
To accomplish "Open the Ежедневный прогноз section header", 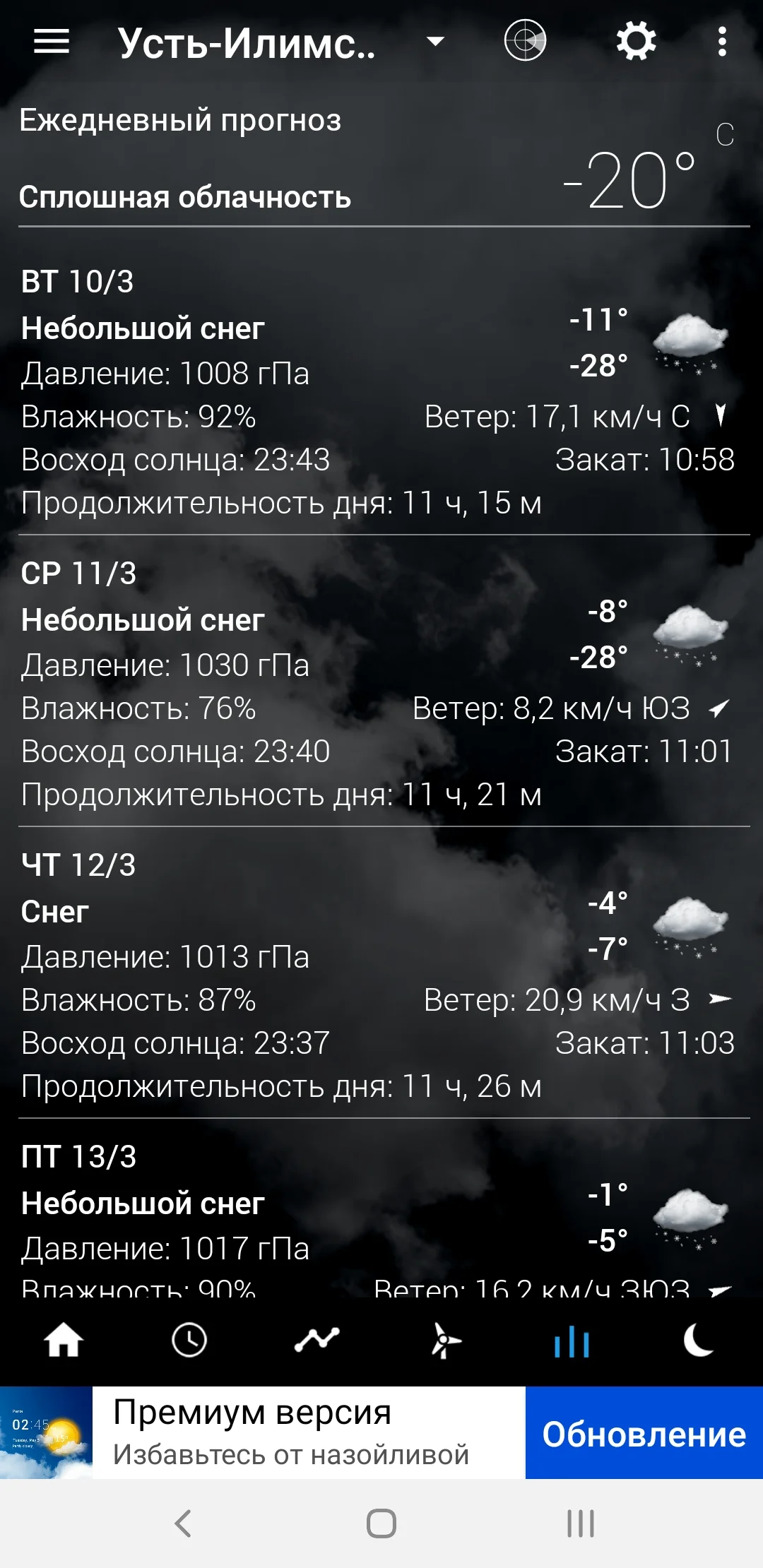I will tap(180, 120).
